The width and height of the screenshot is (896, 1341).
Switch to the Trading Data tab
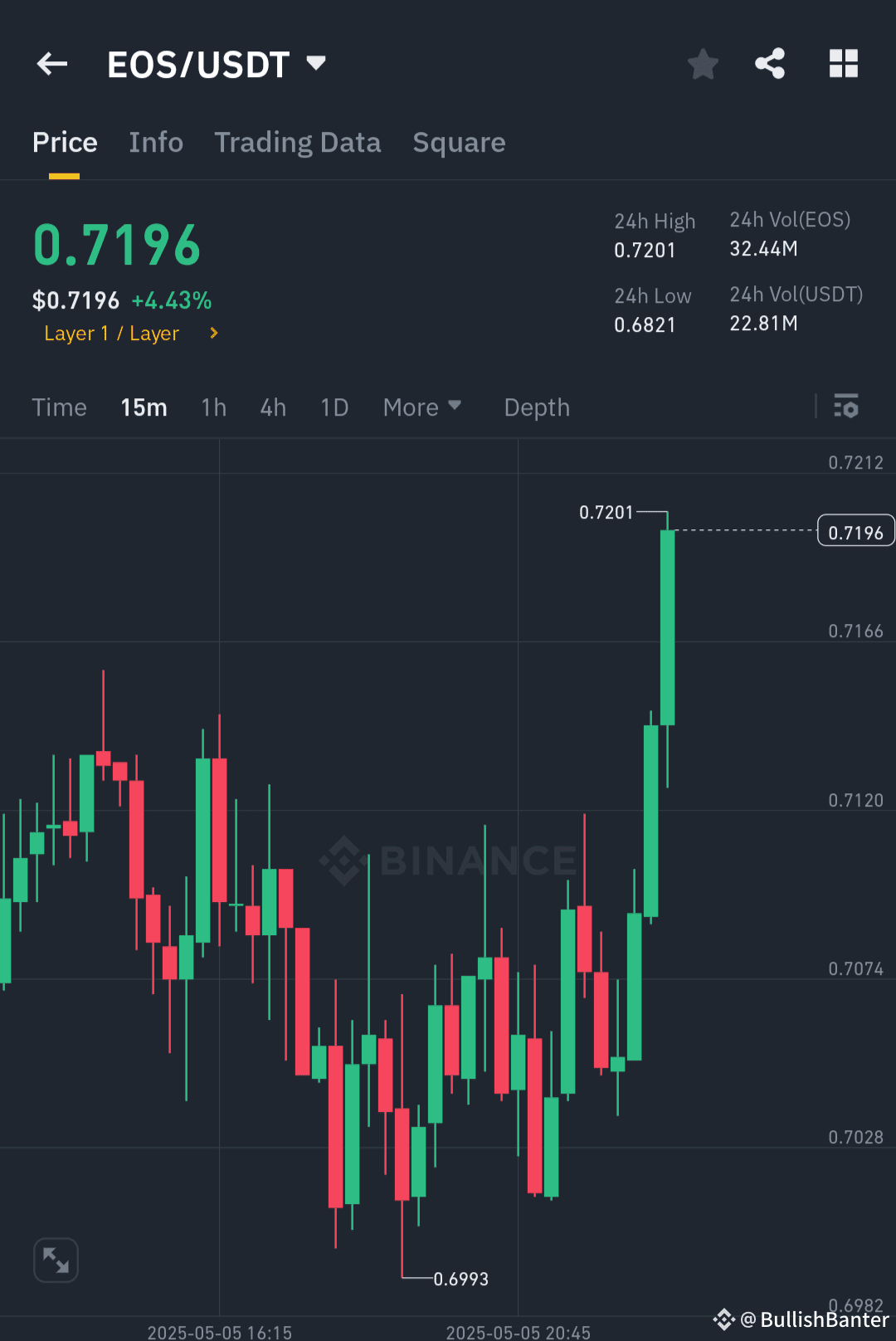tap(297, 142)
